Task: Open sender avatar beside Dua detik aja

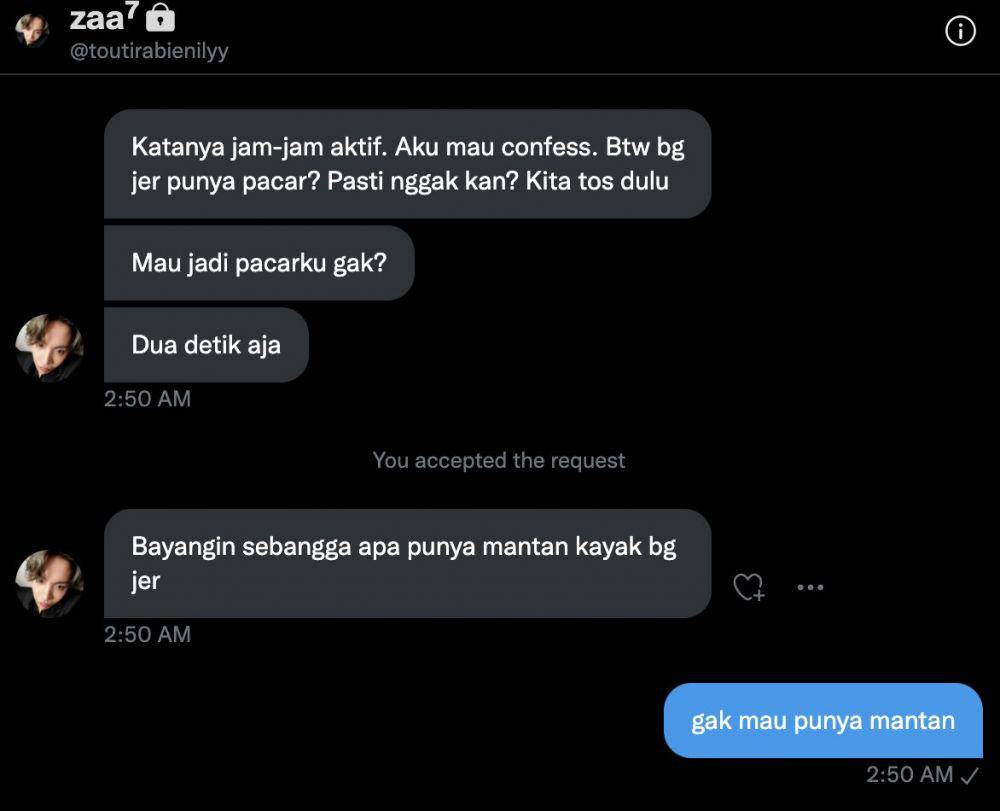Action: 49,347
